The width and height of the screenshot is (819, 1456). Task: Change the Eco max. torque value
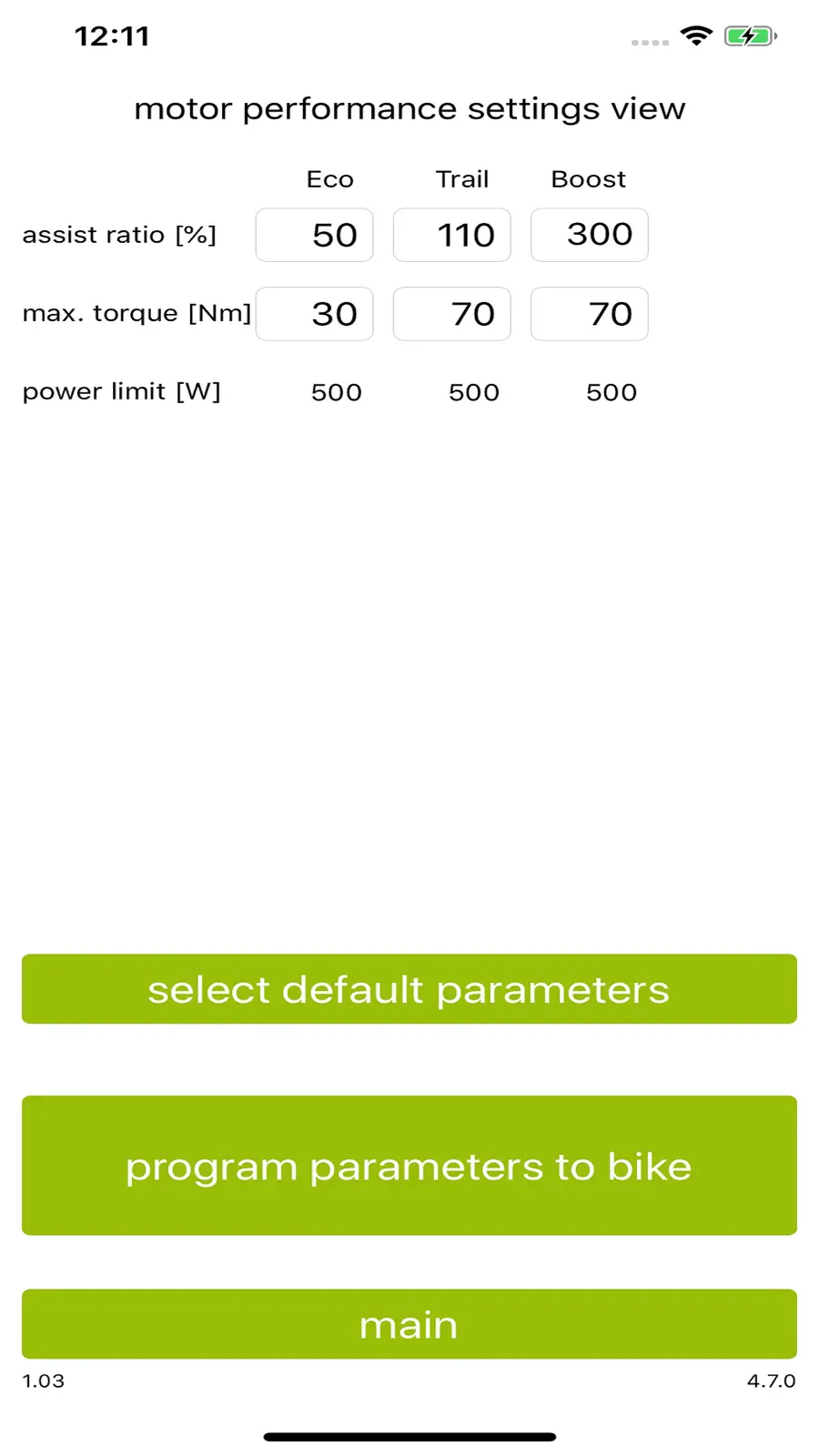(x=314, y=314)
